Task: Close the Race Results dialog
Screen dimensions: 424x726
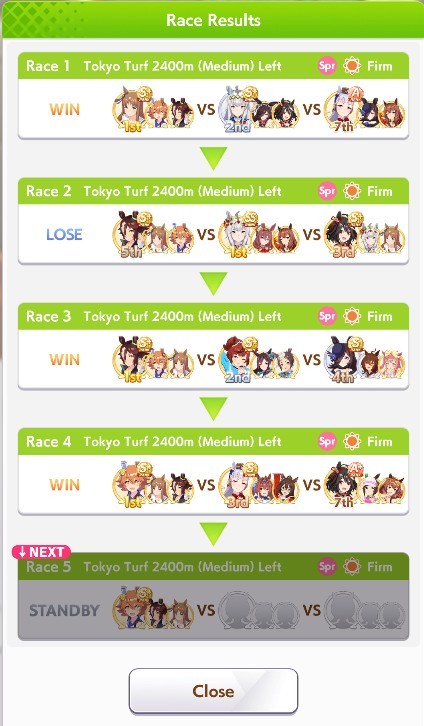Action: (213, 691)
